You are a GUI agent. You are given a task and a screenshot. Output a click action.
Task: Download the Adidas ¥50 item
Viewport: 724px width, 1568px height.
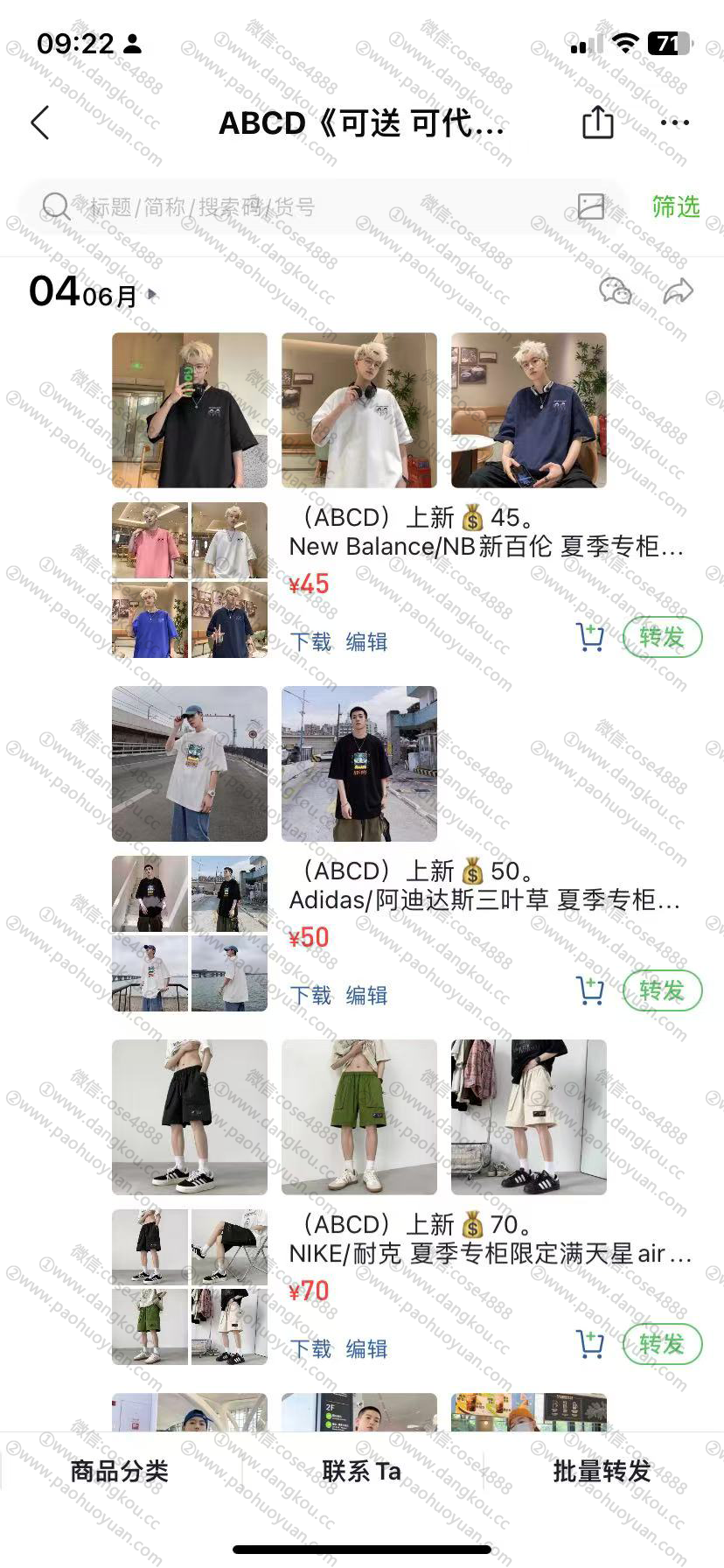coord(310,995)
